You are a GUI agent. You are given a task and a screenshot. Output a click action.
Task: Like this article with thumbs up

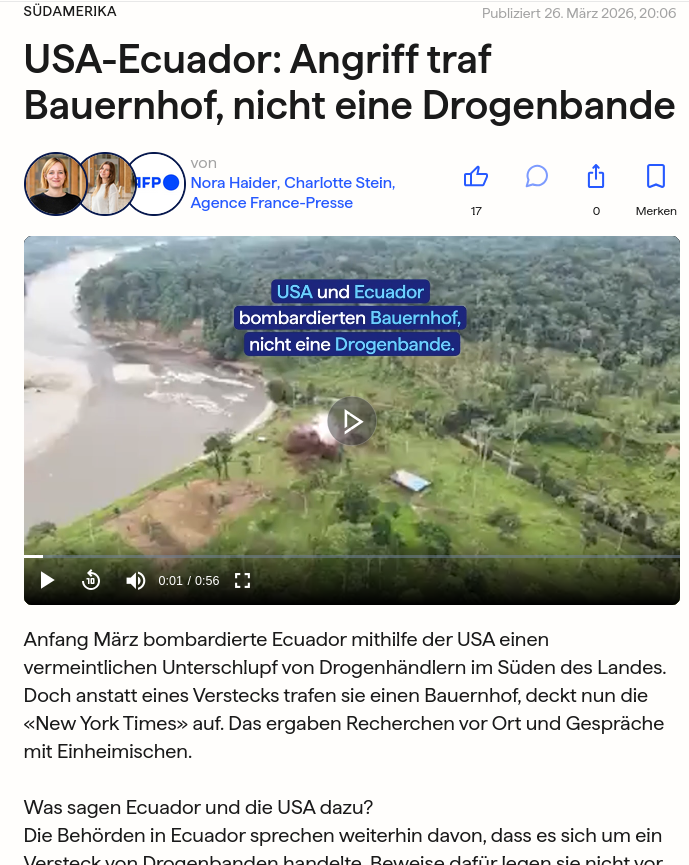[x=476, y=177]
